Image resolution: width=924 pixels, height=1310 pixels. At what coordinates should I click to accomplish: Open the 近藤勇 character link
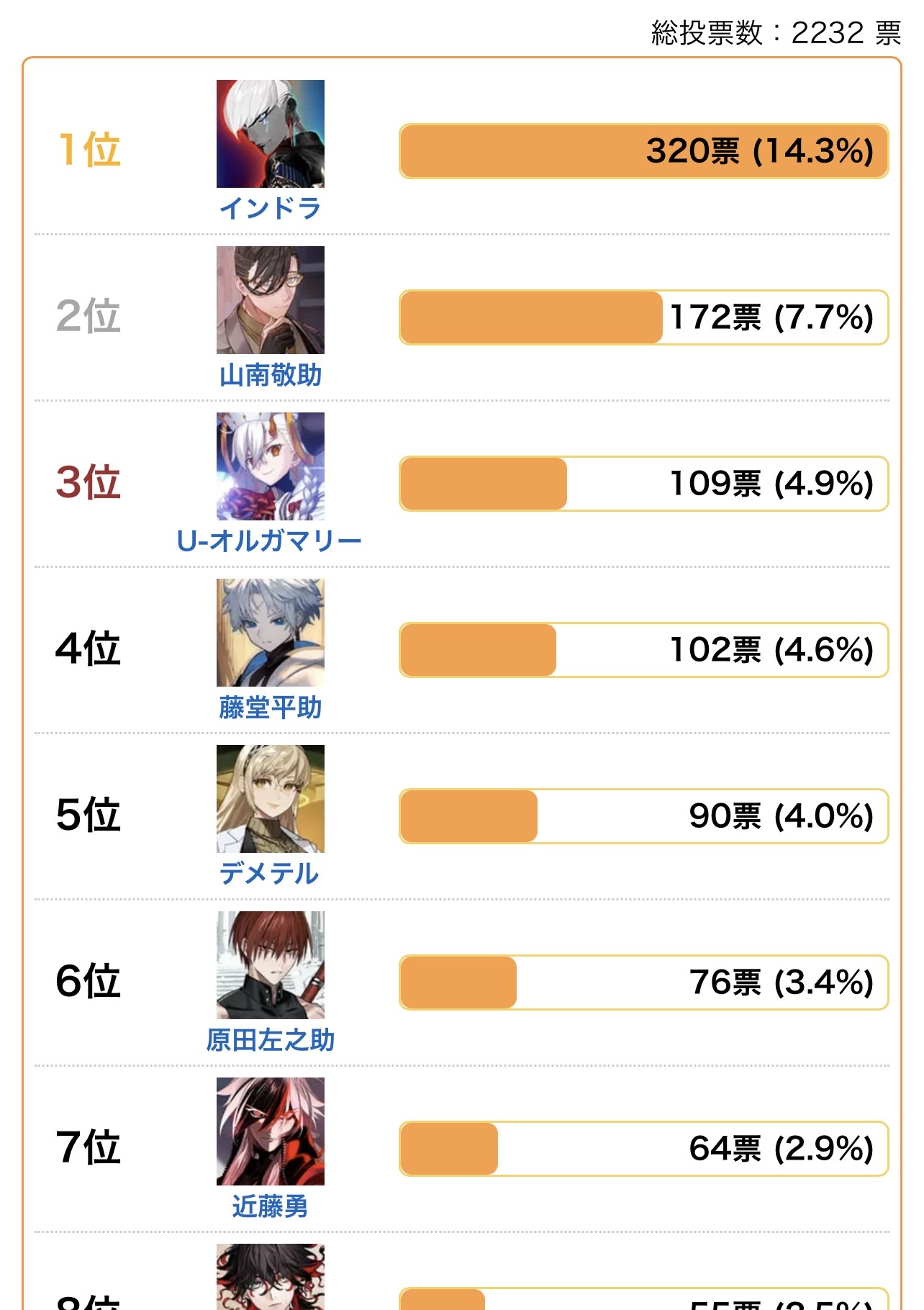(x=270, y=1206)
